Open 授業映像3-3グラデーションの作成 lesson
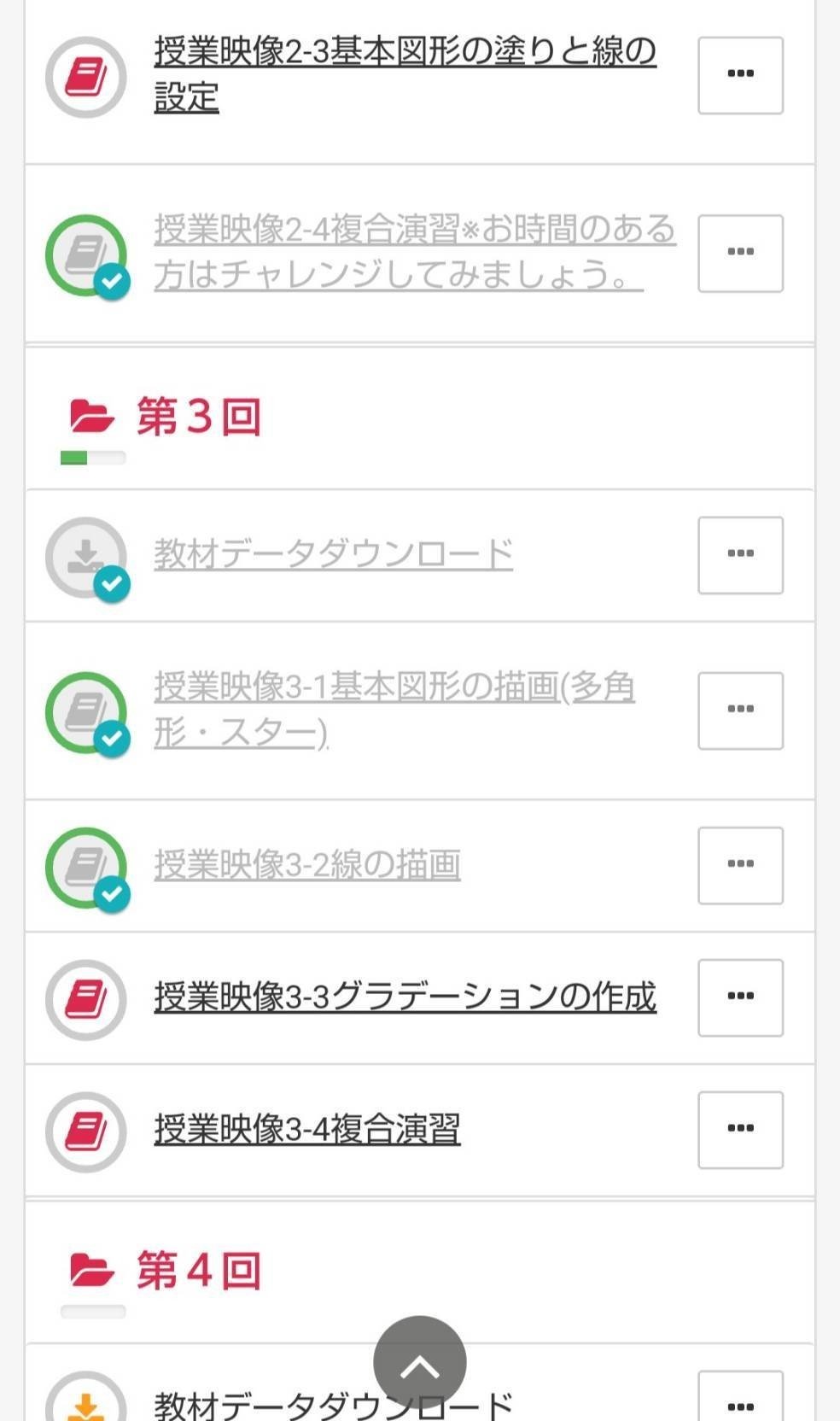Viewport: 840px width, 1421px height. click(x=405, y=997)
